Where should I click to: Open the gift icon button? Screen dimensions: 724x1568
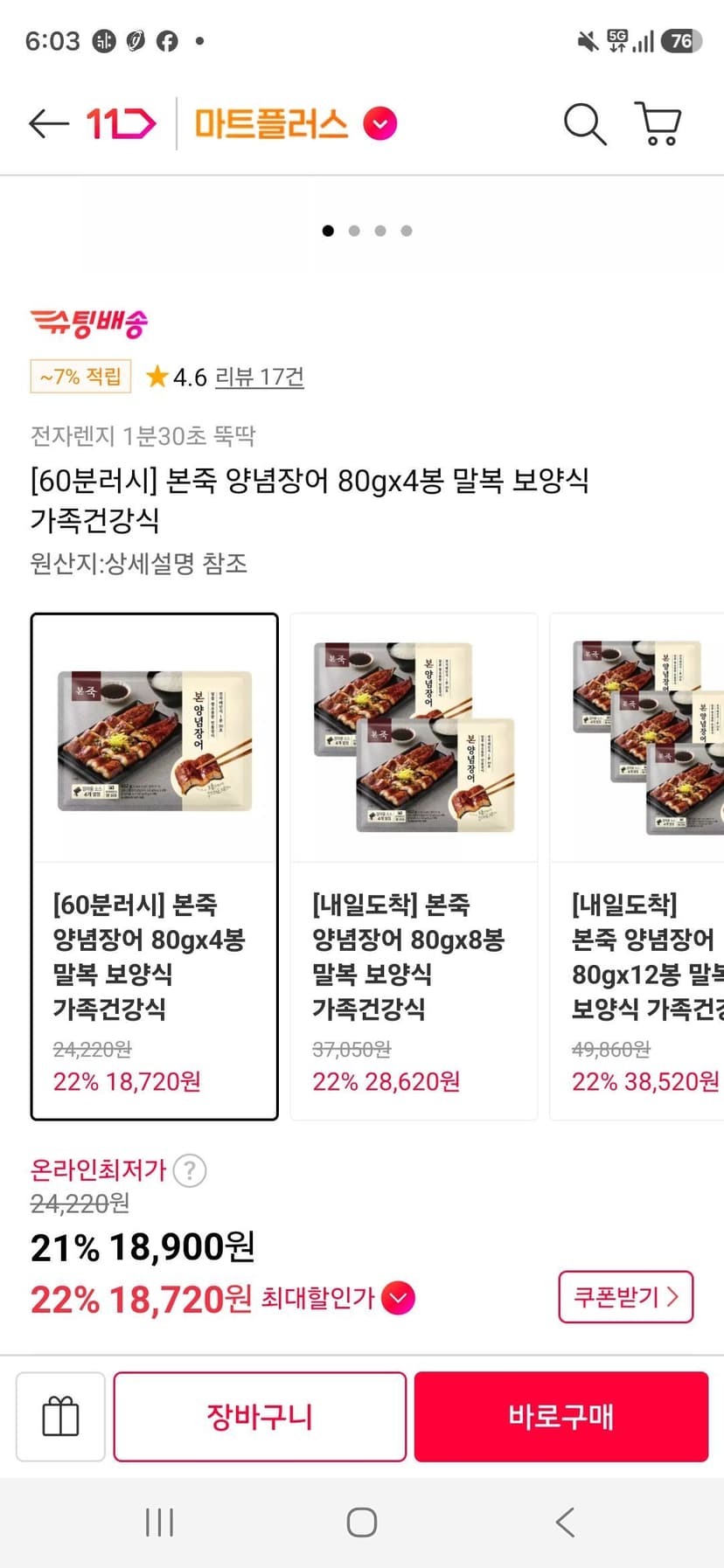click(x=60, y=1416)
